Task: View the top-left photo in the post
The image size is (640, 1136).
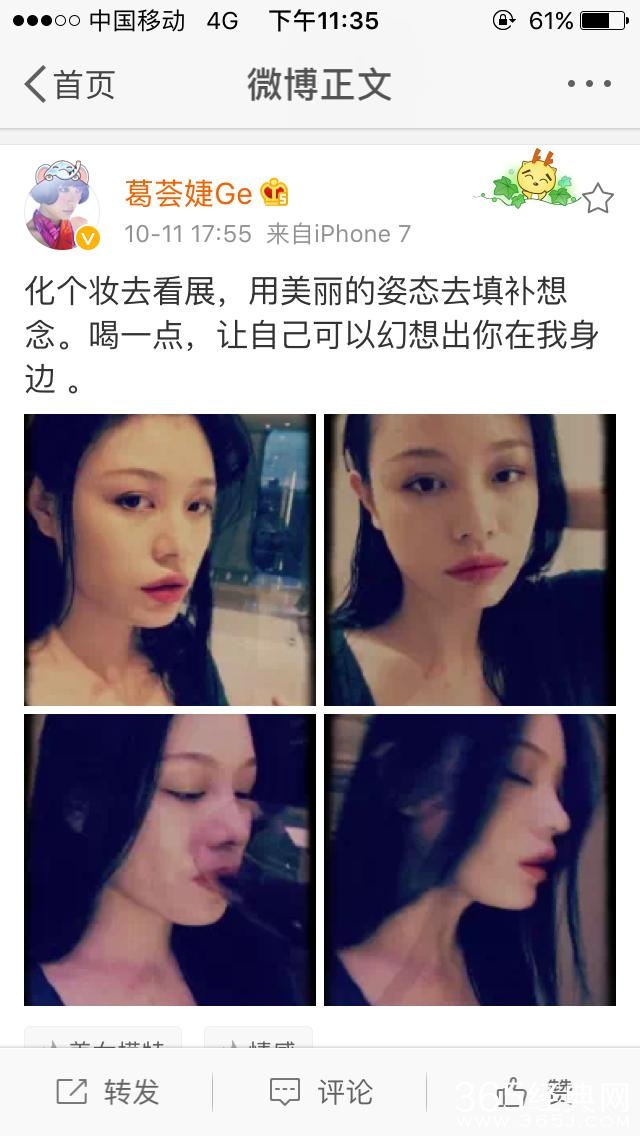Action: (x=170, y=560)
